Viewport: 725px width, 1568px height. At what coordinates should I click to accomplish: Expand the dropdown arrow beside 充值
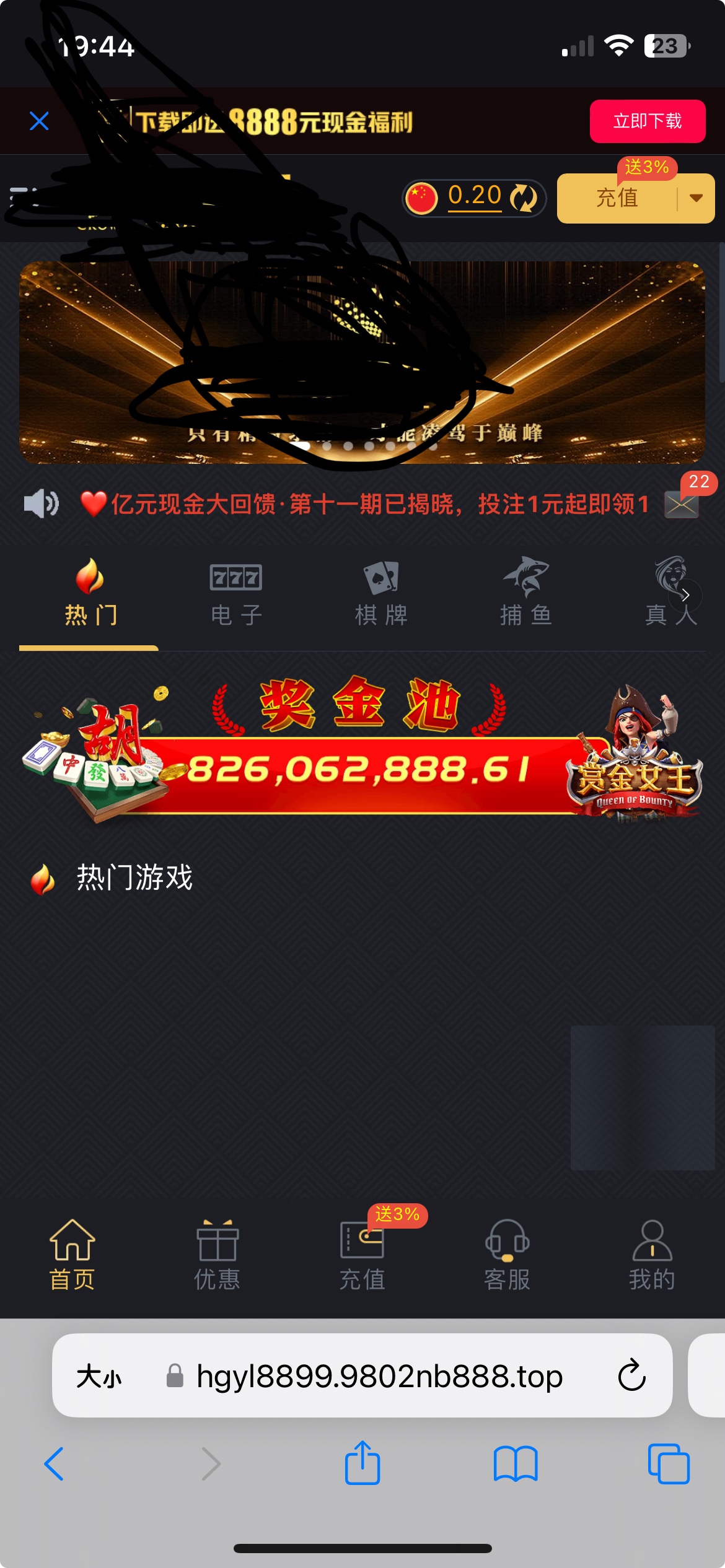(x=696, y=198)
